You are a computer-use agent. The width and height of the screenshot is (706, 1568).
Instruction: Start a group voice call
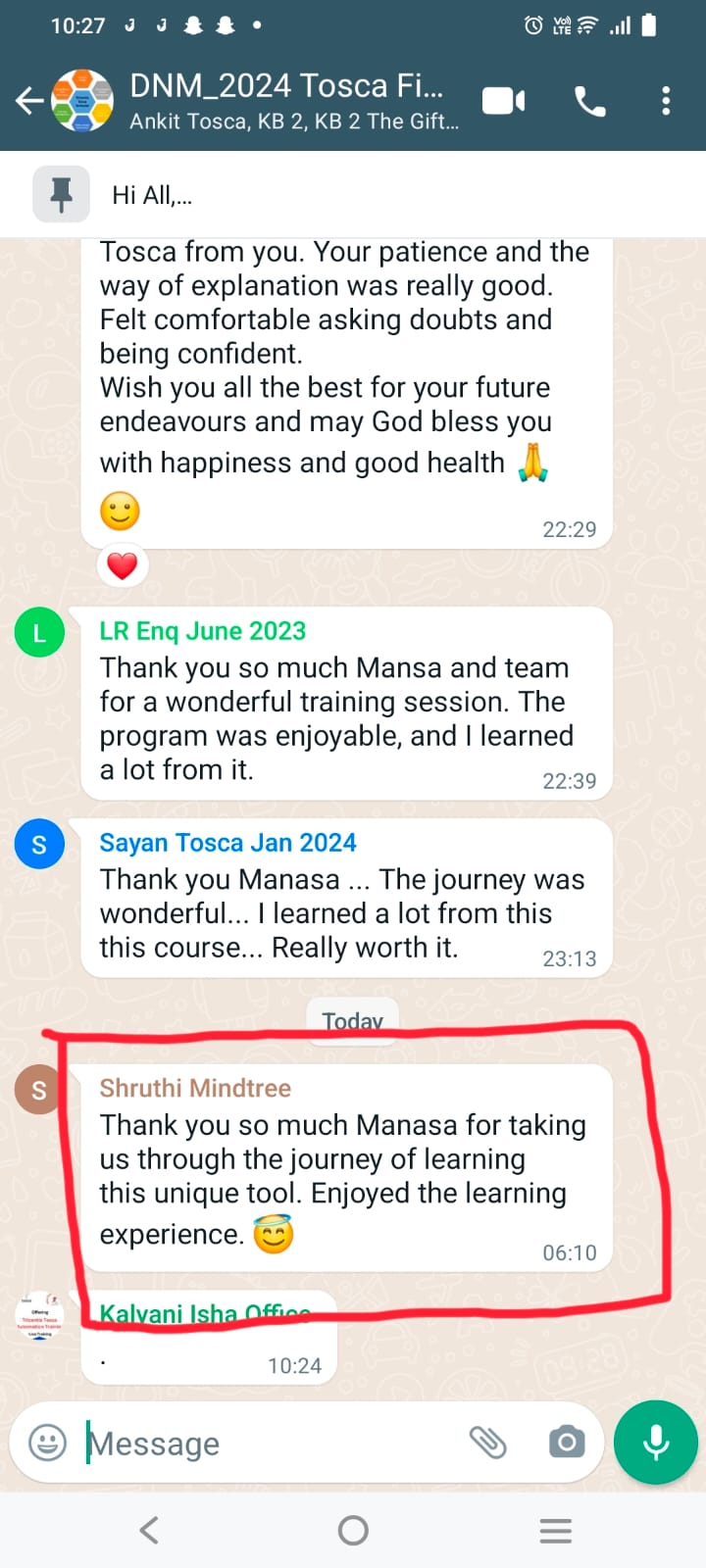click(x=589, y=101)
